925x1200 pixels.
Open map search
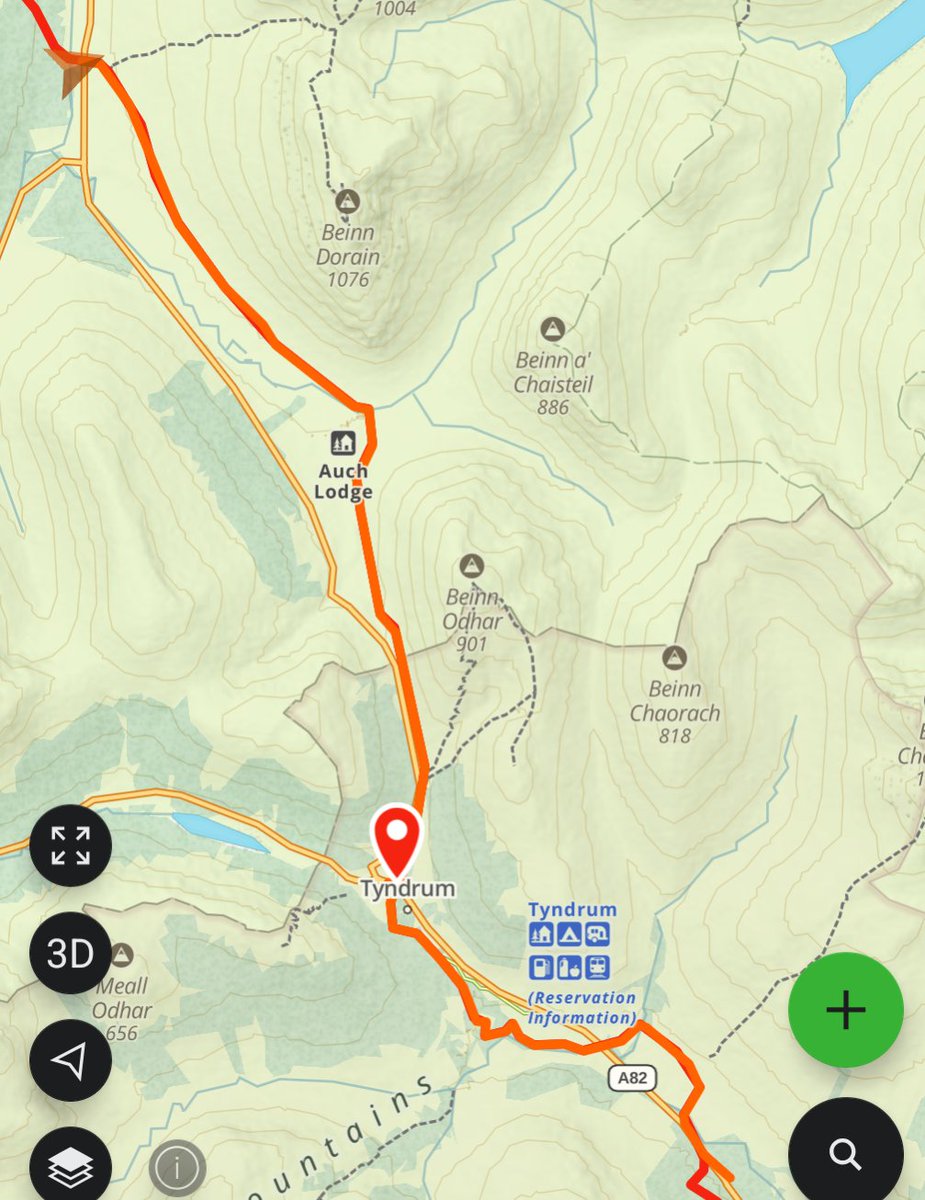coord(845,1154)
